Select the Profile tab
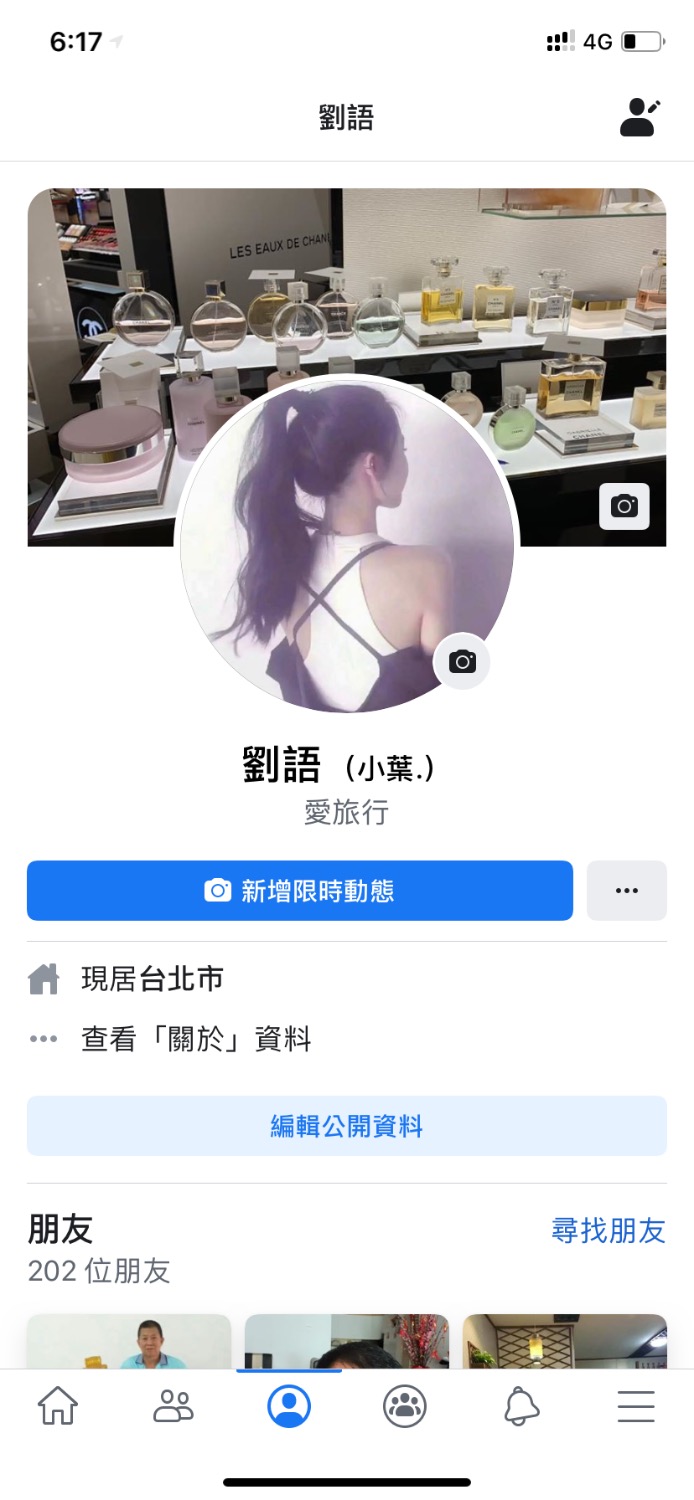 (x=289, y=1406)
